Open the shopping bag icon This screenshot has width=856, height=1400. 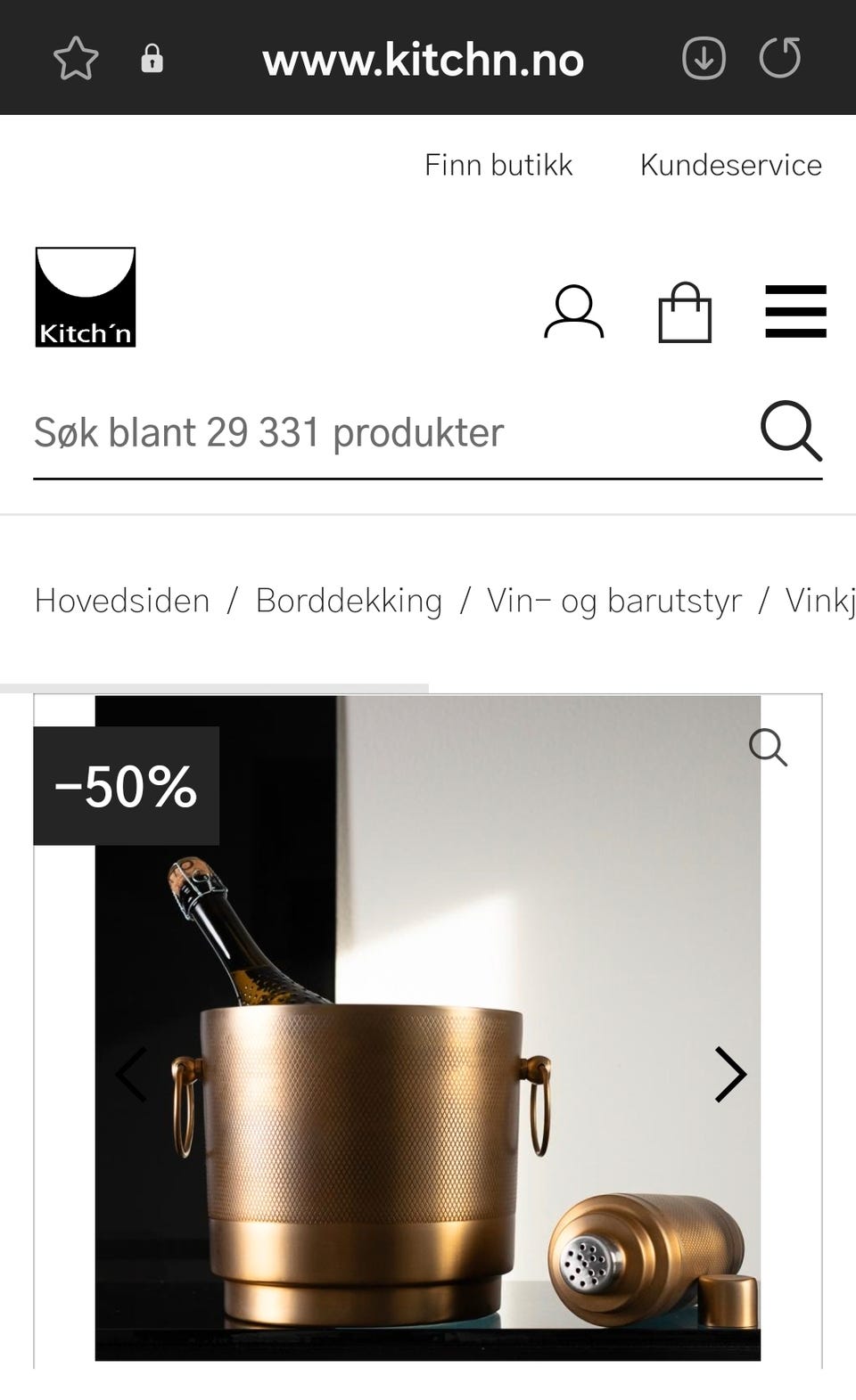[x=685, y=313]
